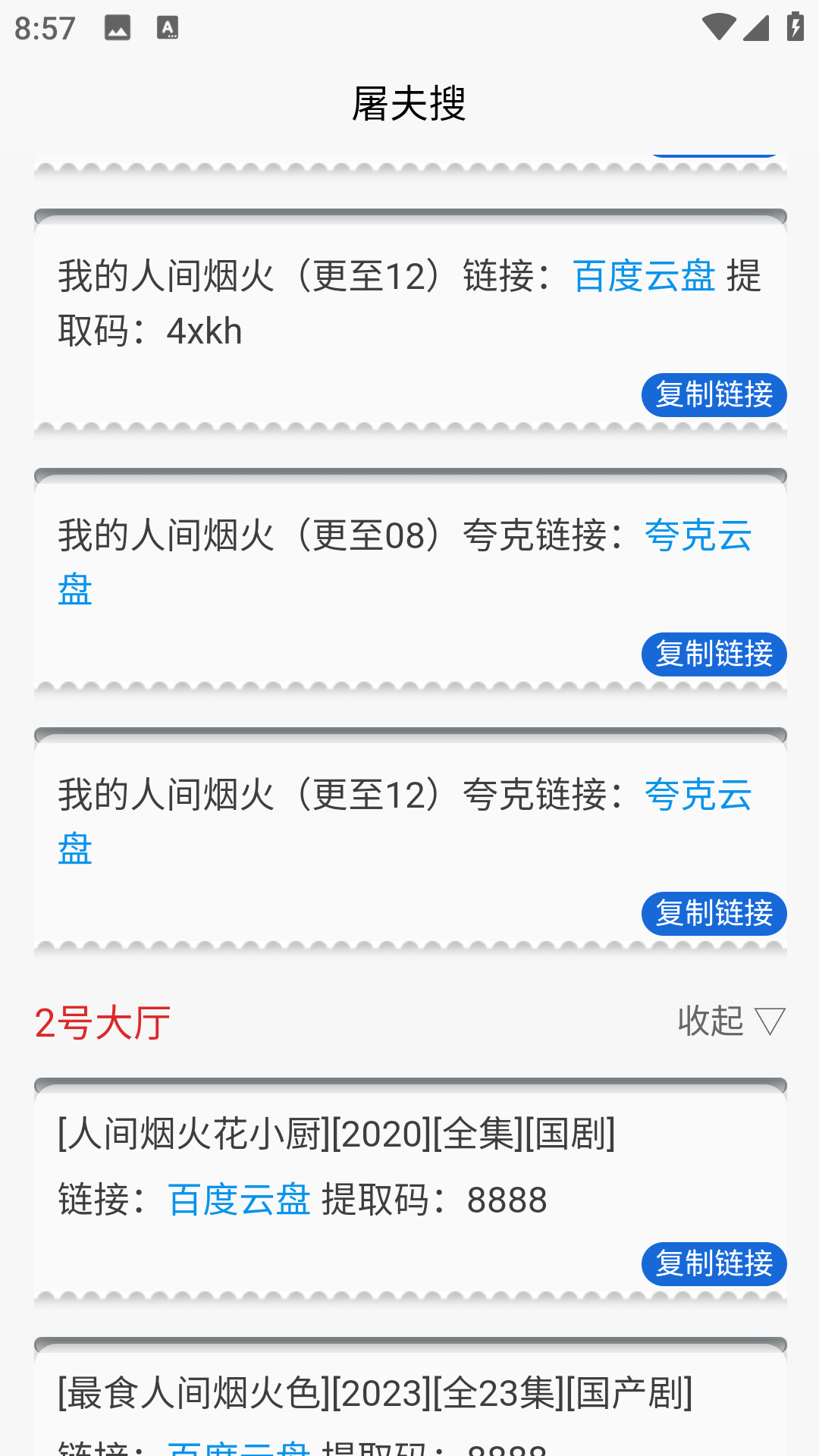
Task: Copy link for 我的人间烟火 with code 4xkh
Action: click(x=714, y=395)
